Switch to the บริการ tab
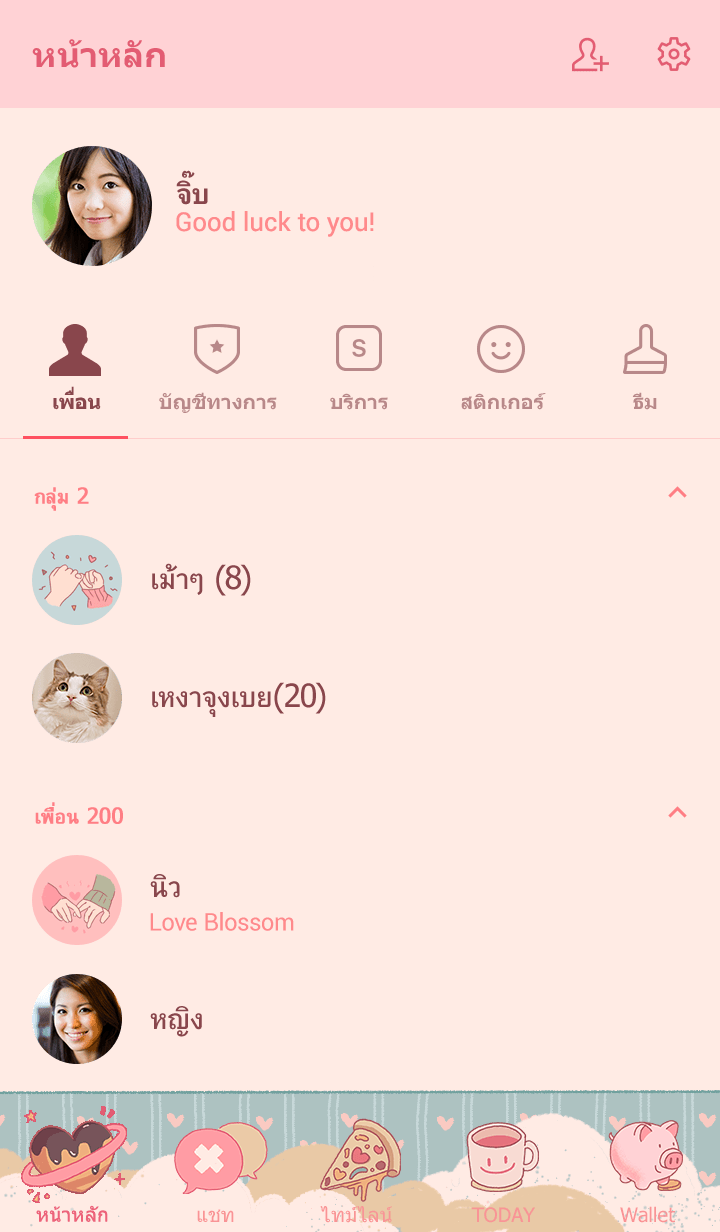The image size is (720, 1232). (359, 370)
